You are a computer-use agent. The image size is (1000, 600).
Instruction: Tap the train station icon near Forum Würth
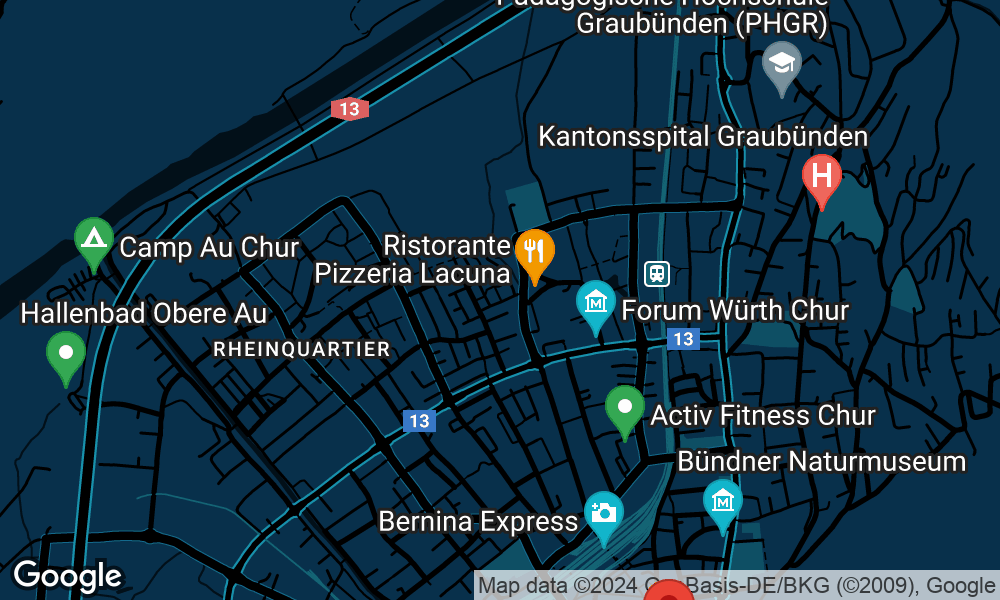click(x=656, y=272)
